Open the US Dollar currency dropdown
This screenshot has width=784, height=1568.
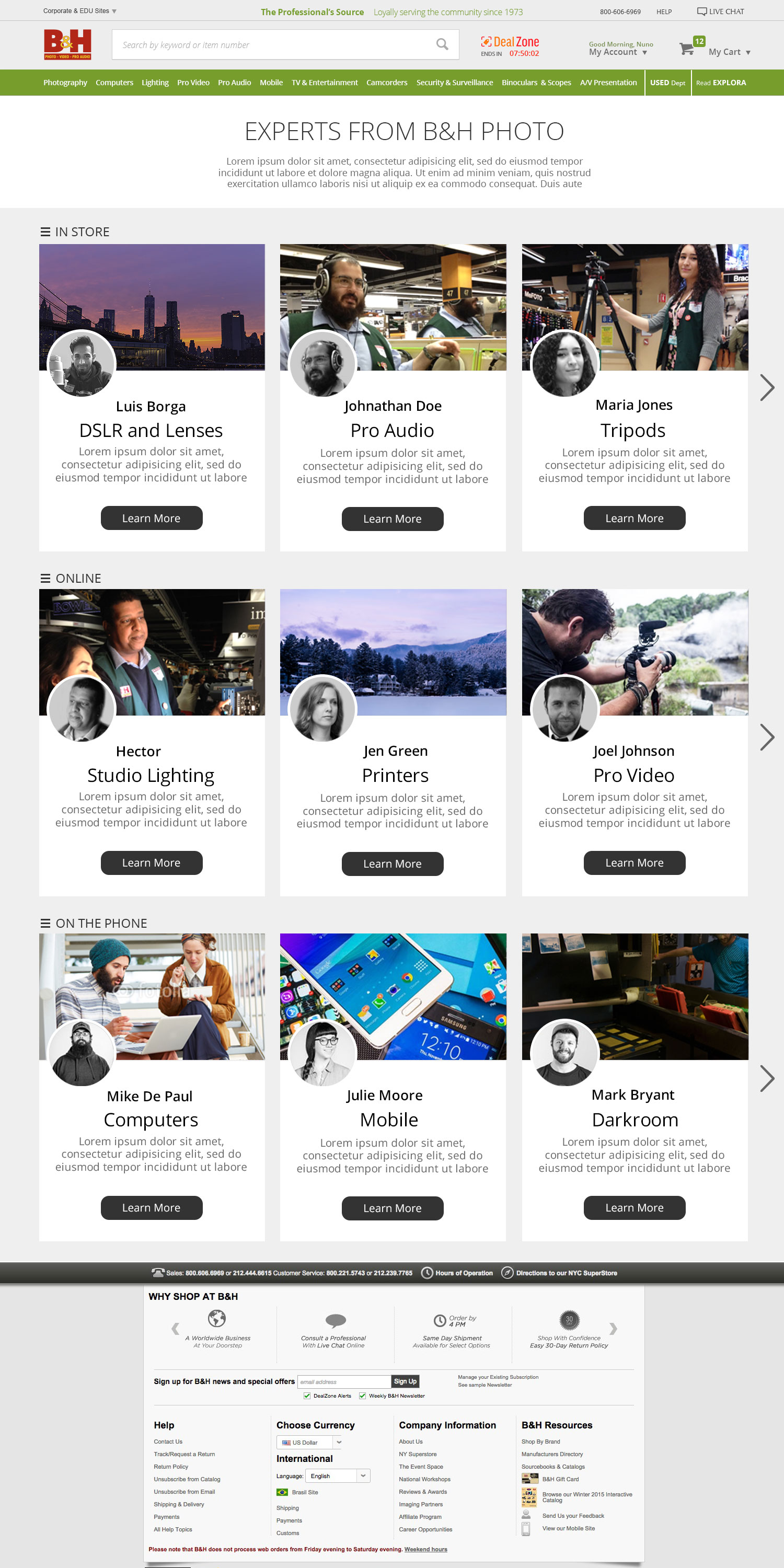[310, 1442]
